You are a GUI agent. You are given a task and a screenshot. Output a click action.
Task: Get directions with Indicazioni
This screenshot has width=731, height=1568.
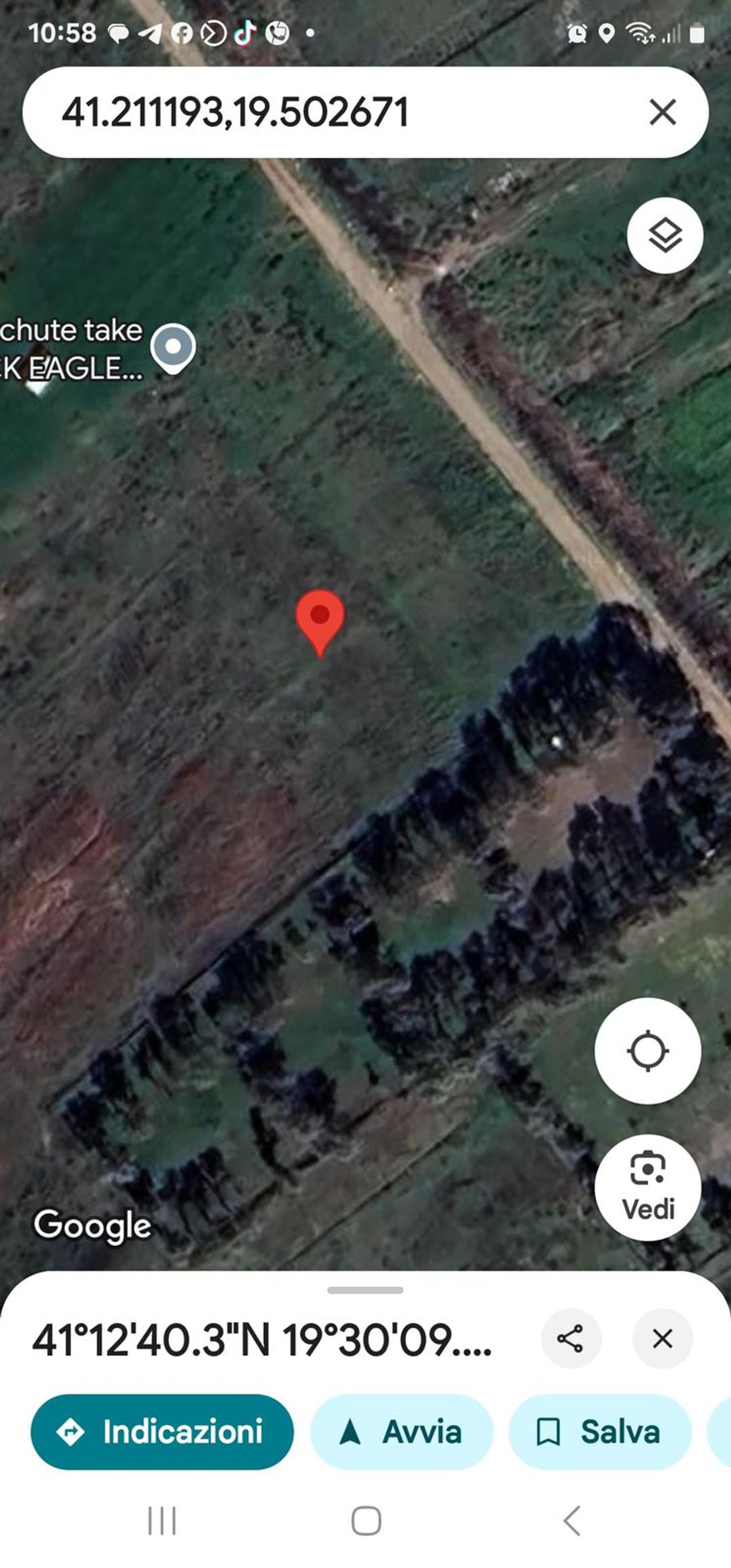click(162, 1432)
